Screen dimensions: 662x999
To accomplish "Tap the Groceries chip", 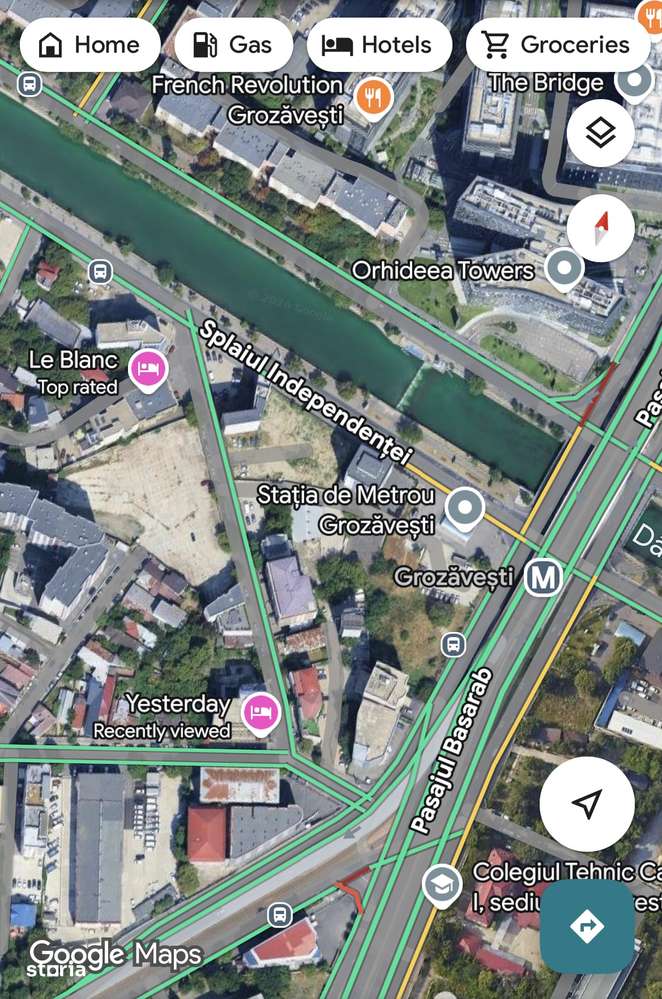I will (x=557, y=45).
